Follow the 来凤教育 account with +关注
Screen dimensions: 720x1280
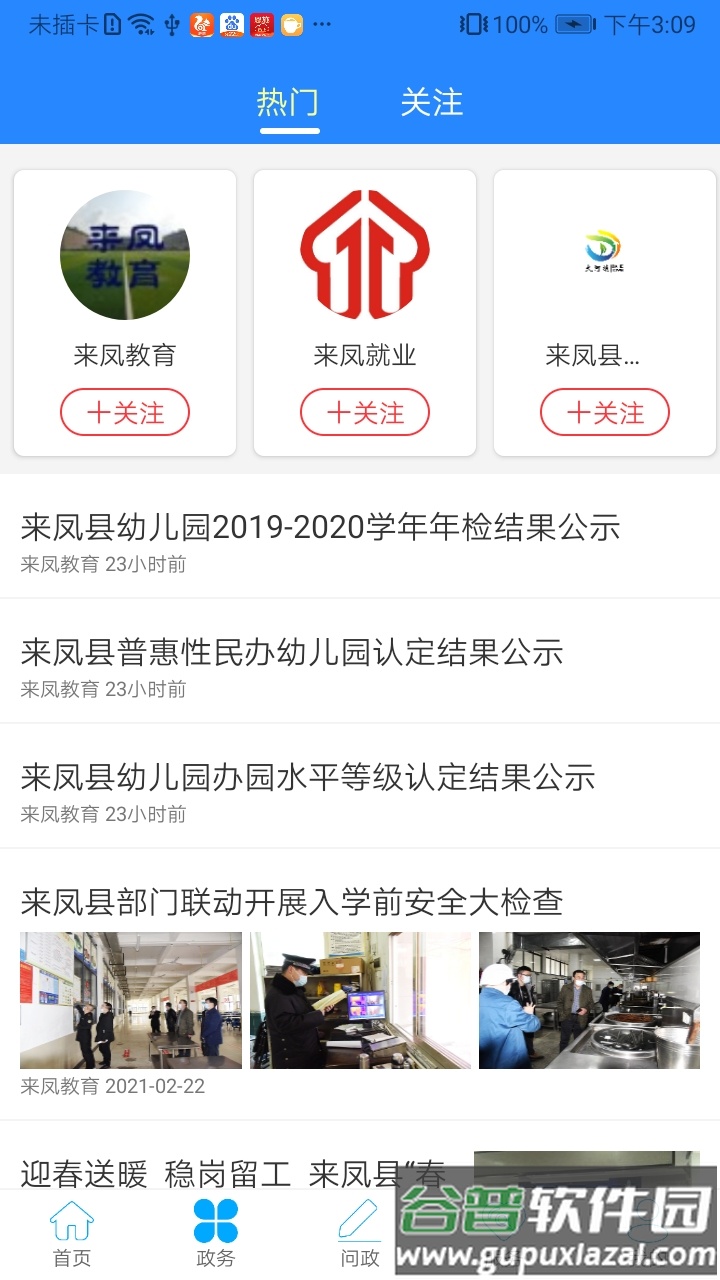tap(124, 412)
